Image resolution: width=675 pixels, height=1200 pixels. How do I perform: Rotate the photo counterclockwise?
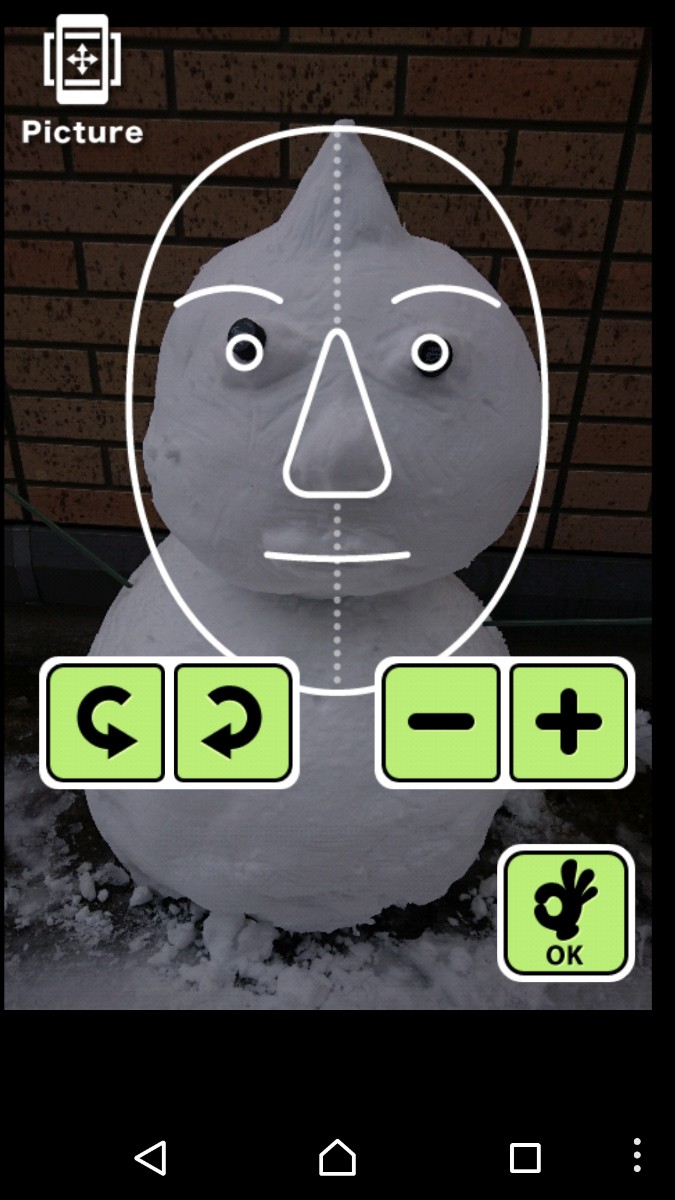pos(106,722)
